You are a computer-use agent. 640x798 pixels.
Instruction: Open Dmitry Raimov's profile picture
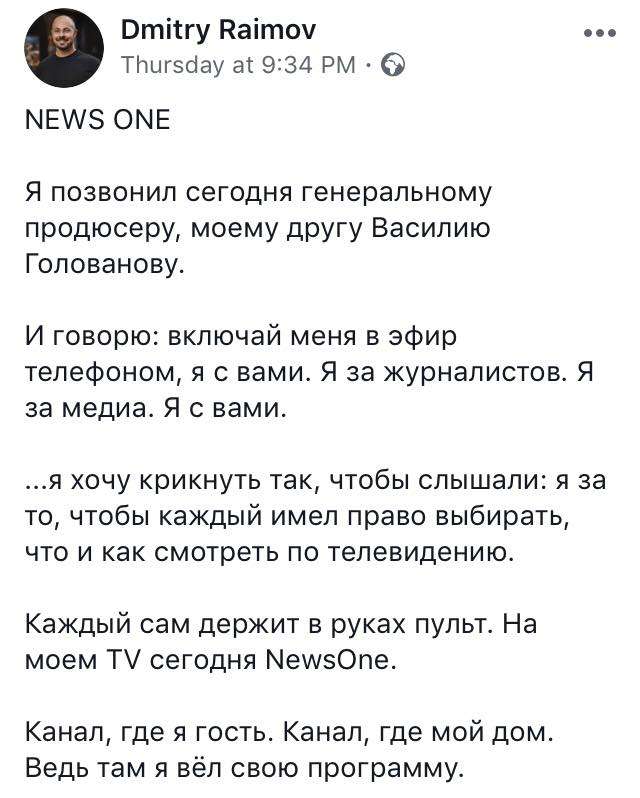point(63,48)
